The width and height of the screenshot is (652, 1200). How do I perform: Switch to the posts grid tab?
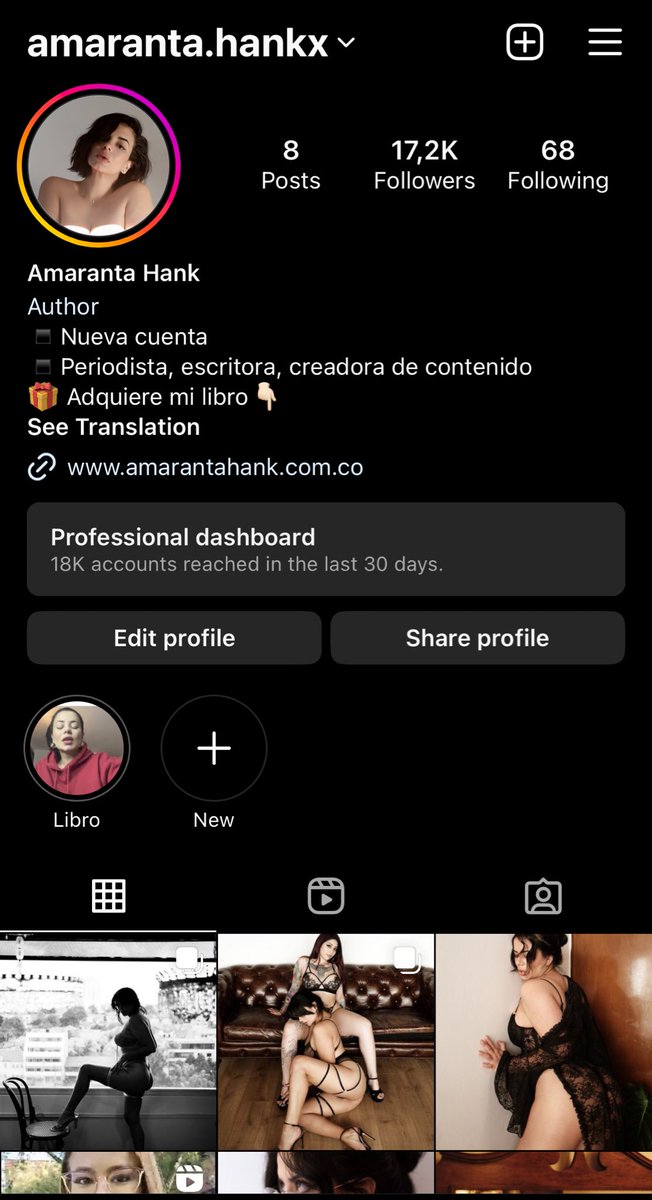[108, 896]
